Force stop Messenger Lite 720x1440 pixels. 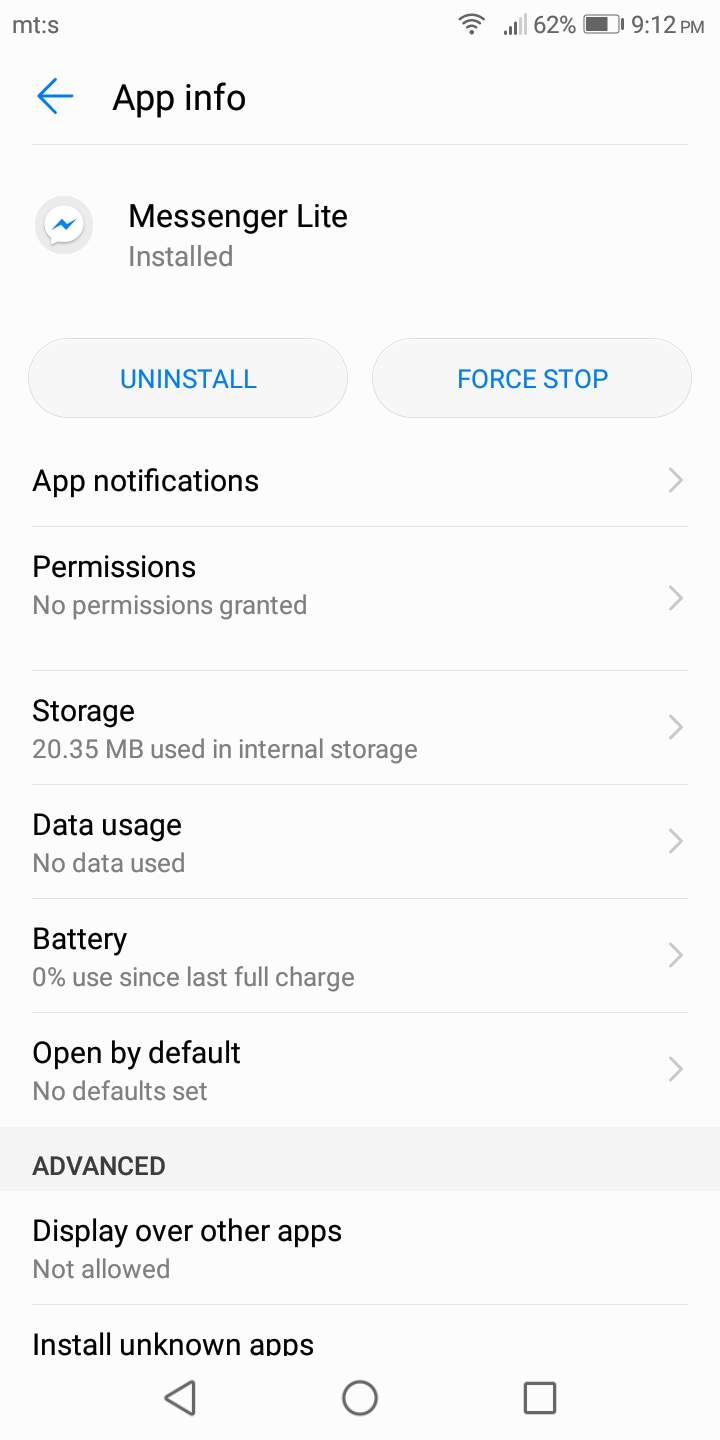[532, 378]
